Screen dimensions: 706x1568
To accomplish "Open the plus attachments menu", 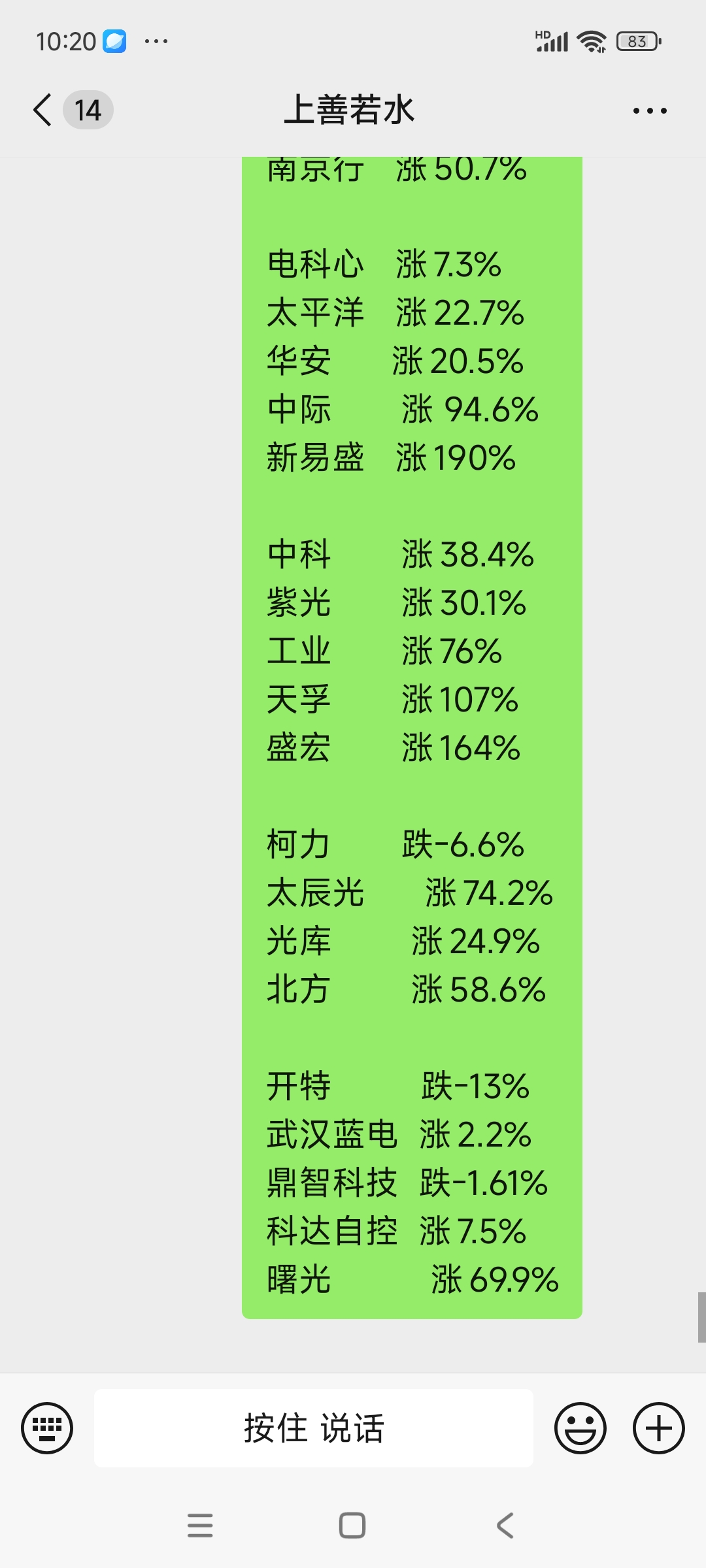I will pyautogui.click(x=659, y=1428).
